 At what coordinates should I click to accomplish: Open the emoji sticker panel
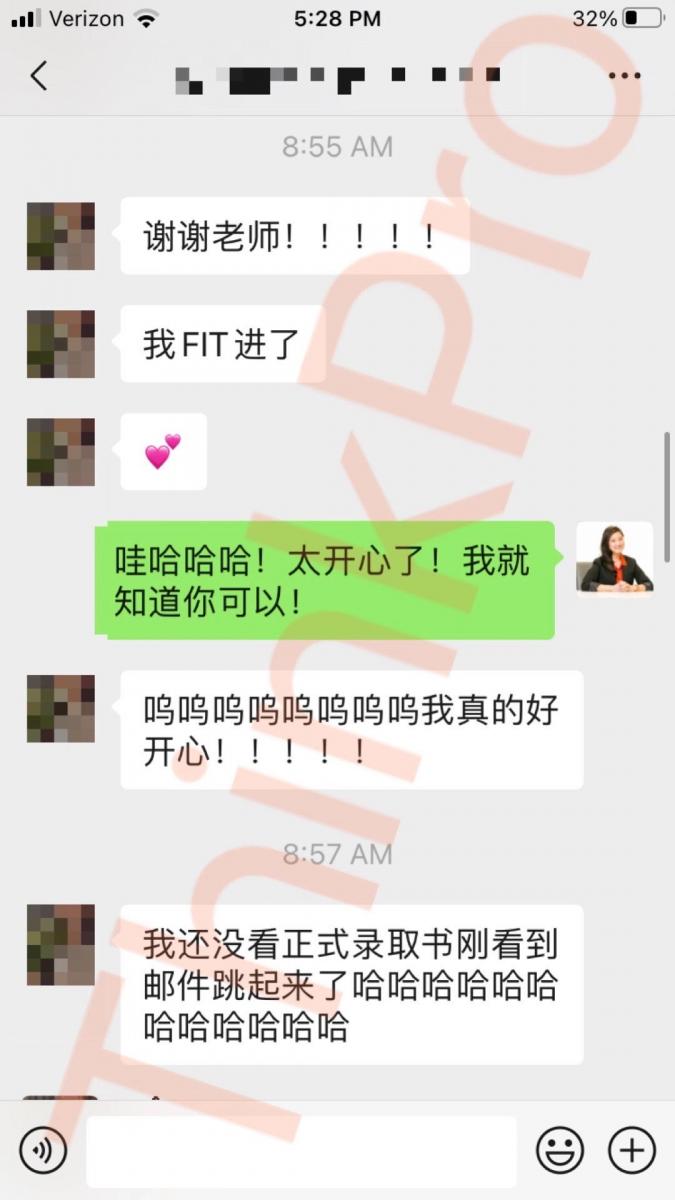[560, 1150]
